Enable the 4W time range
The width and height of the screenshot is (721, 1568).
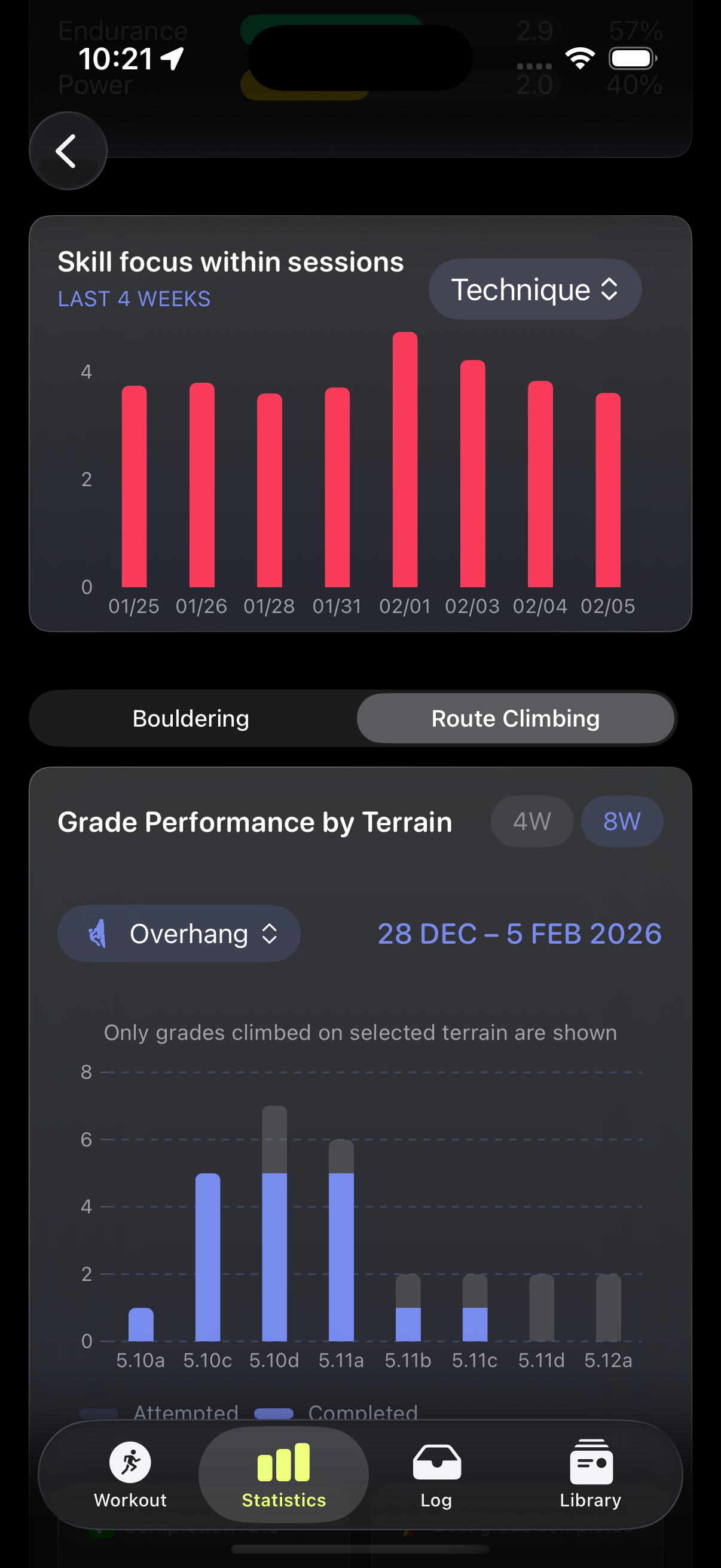coord(531,821)
